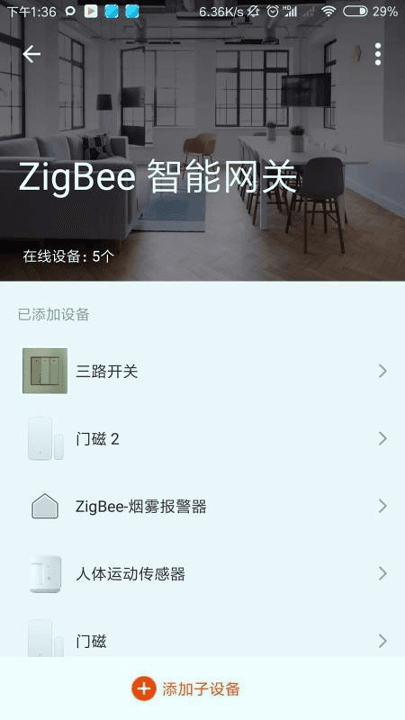The image size is (405, 720).
Task: Go back with the arrow icon
Action: click(x=31, y=54)
